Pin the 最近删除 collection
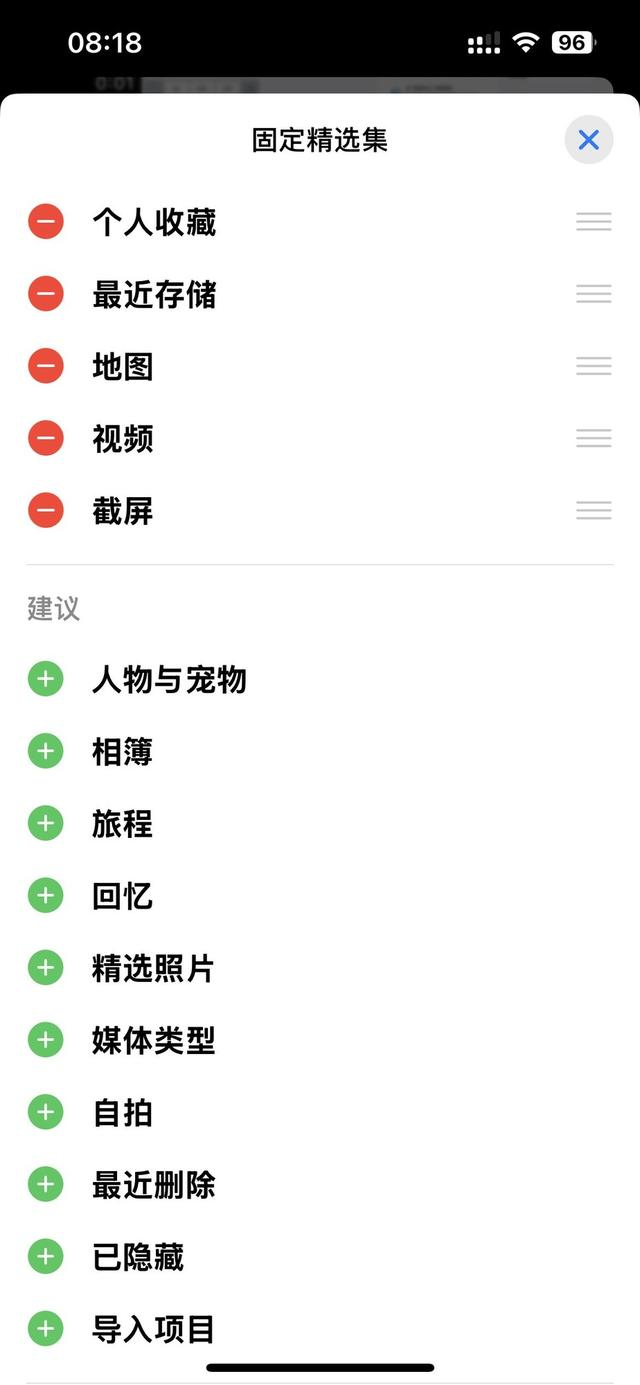 [46, 1185]
